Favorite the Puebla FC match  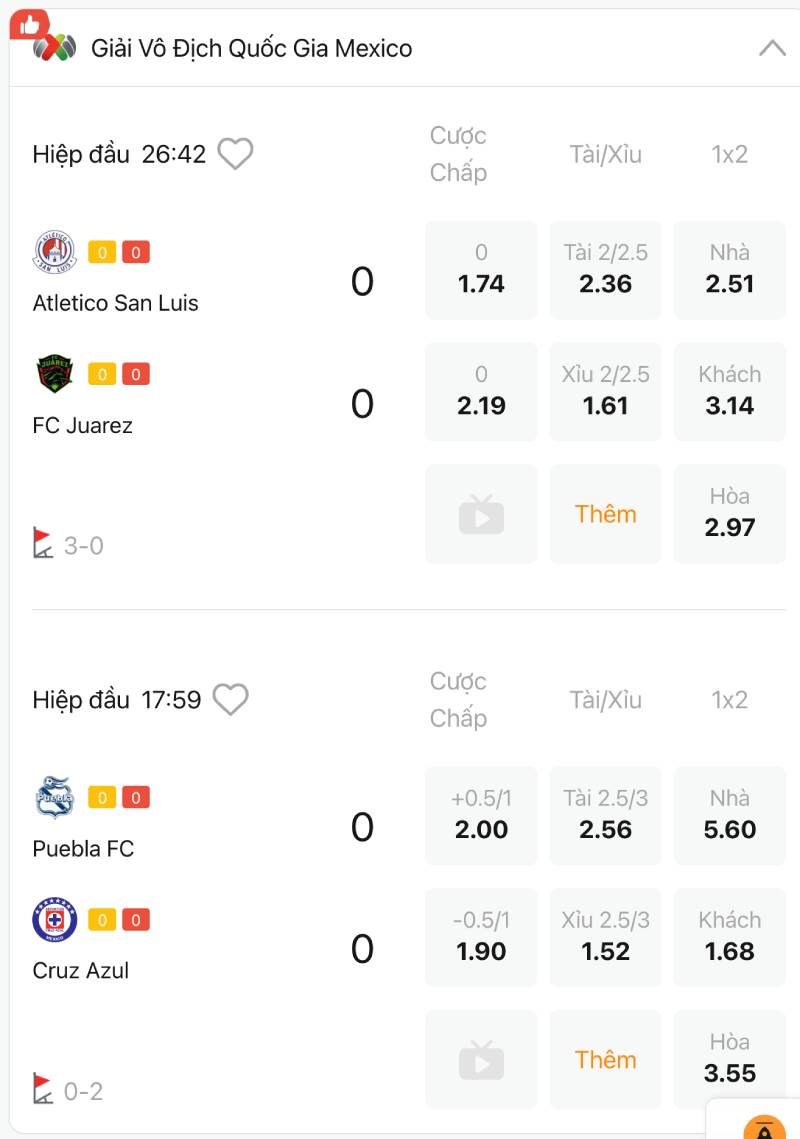click(231, 700)
